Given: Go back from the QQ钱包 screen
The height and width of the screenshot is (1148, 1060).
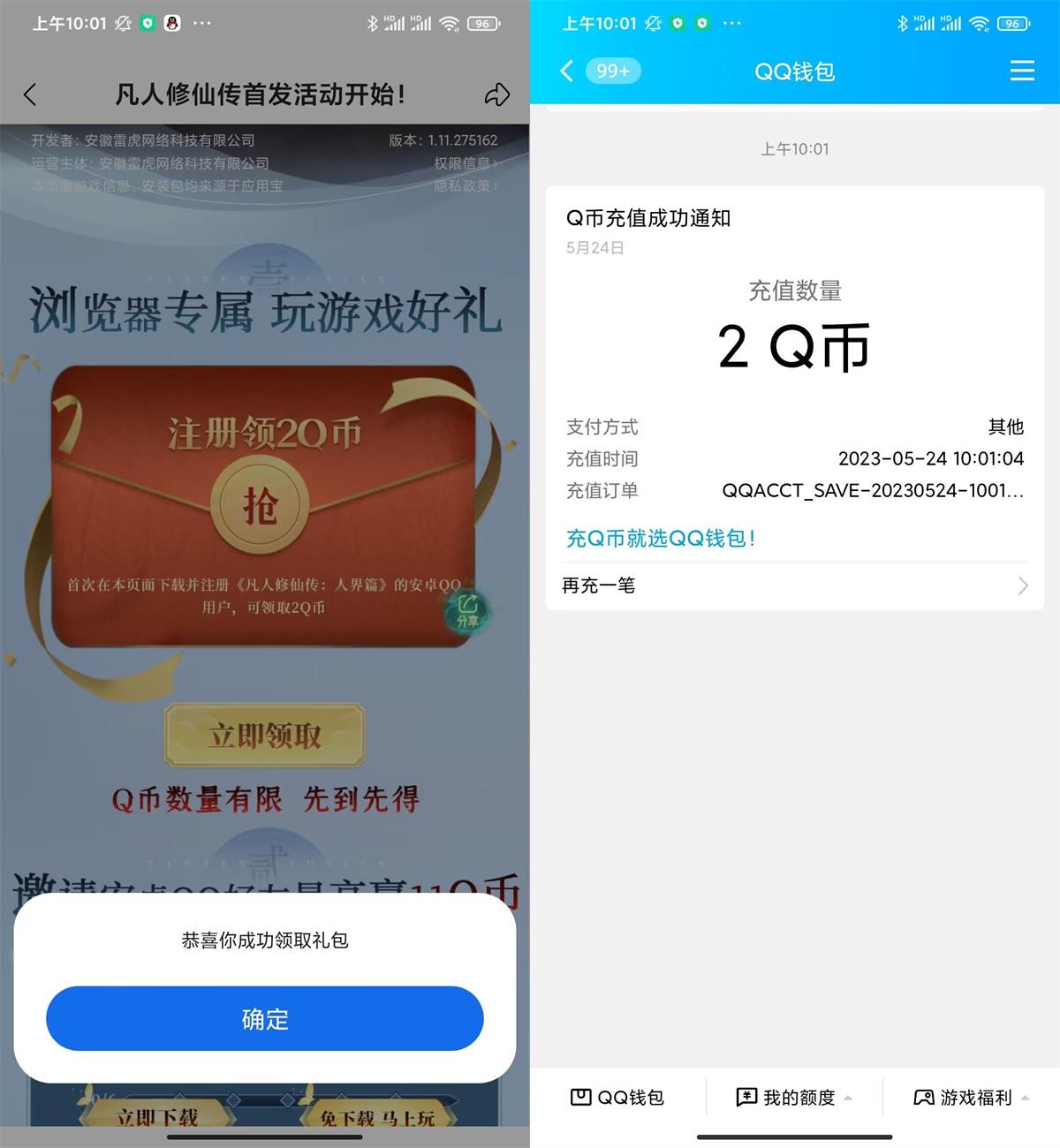Looking at the screenshot, I should coord(567,71).
